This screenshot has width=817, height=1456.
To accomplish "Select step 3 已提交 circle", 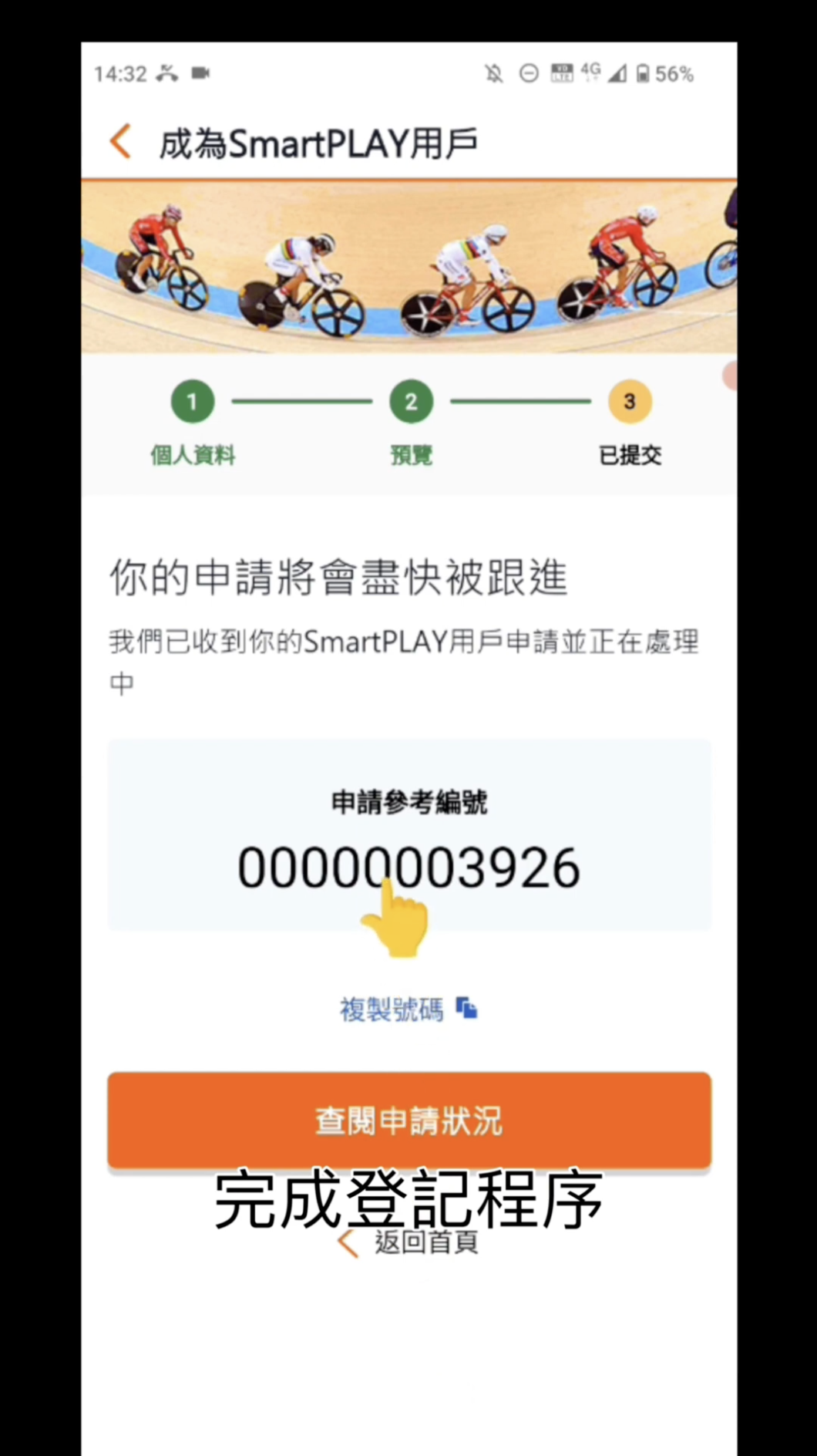I will tap(630, 401).
